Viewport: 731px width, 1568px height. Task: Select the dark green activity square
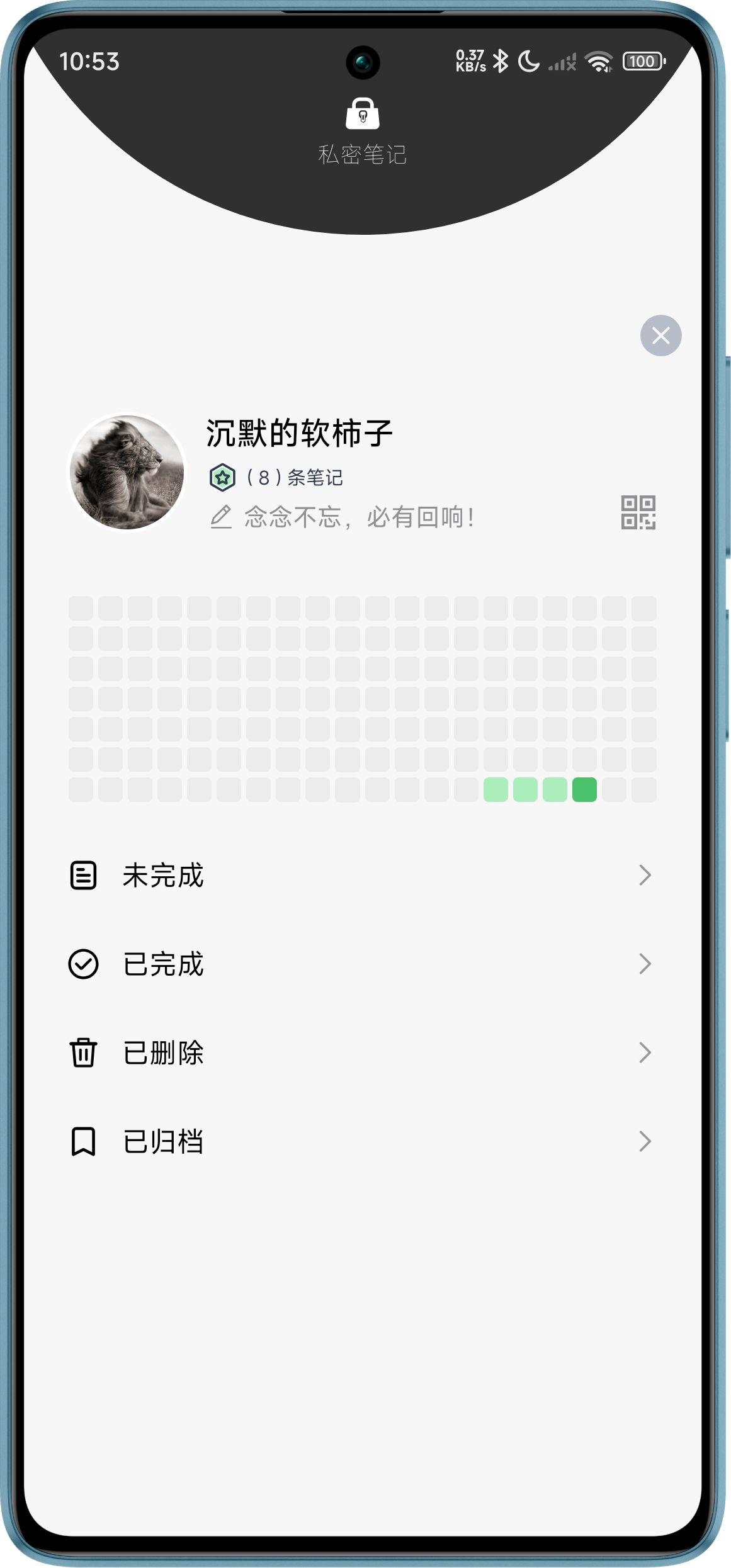click(x=584, y=789)
